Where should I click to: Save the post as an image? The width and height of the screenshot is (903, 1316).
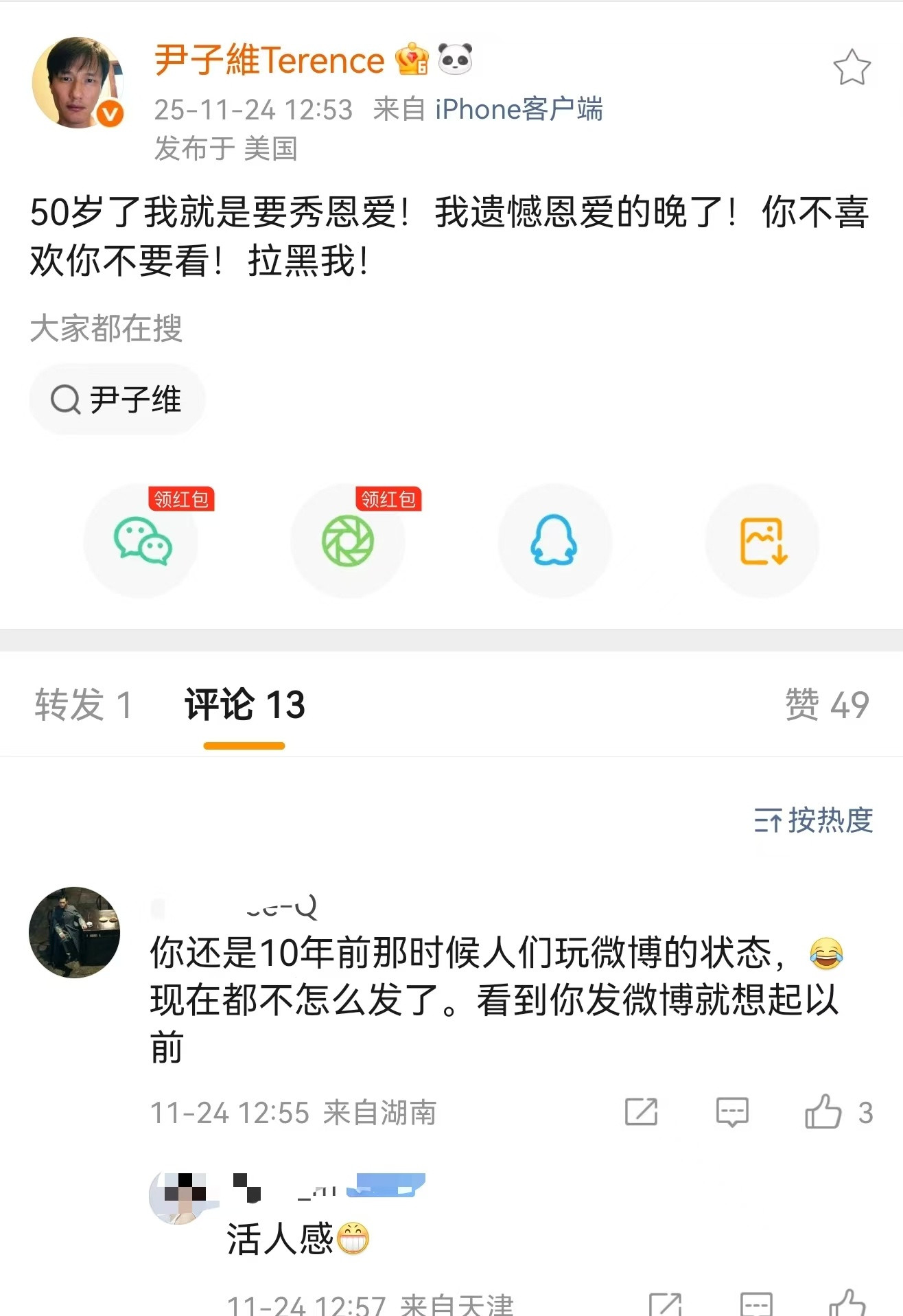(762, 542)
